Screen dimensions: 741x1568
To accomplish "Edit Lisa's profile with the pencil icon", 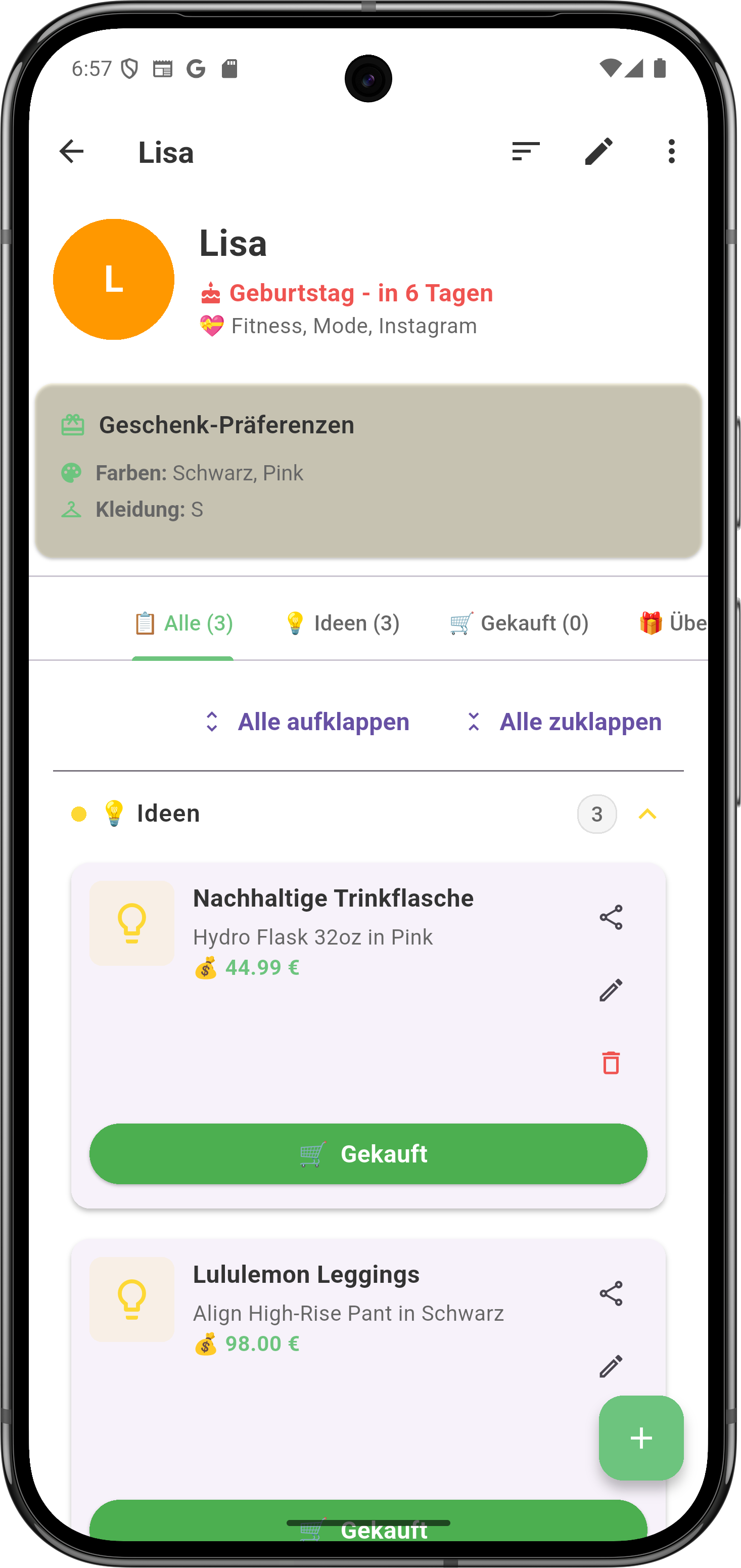I will pyautogui.click(x=598, y=152).
